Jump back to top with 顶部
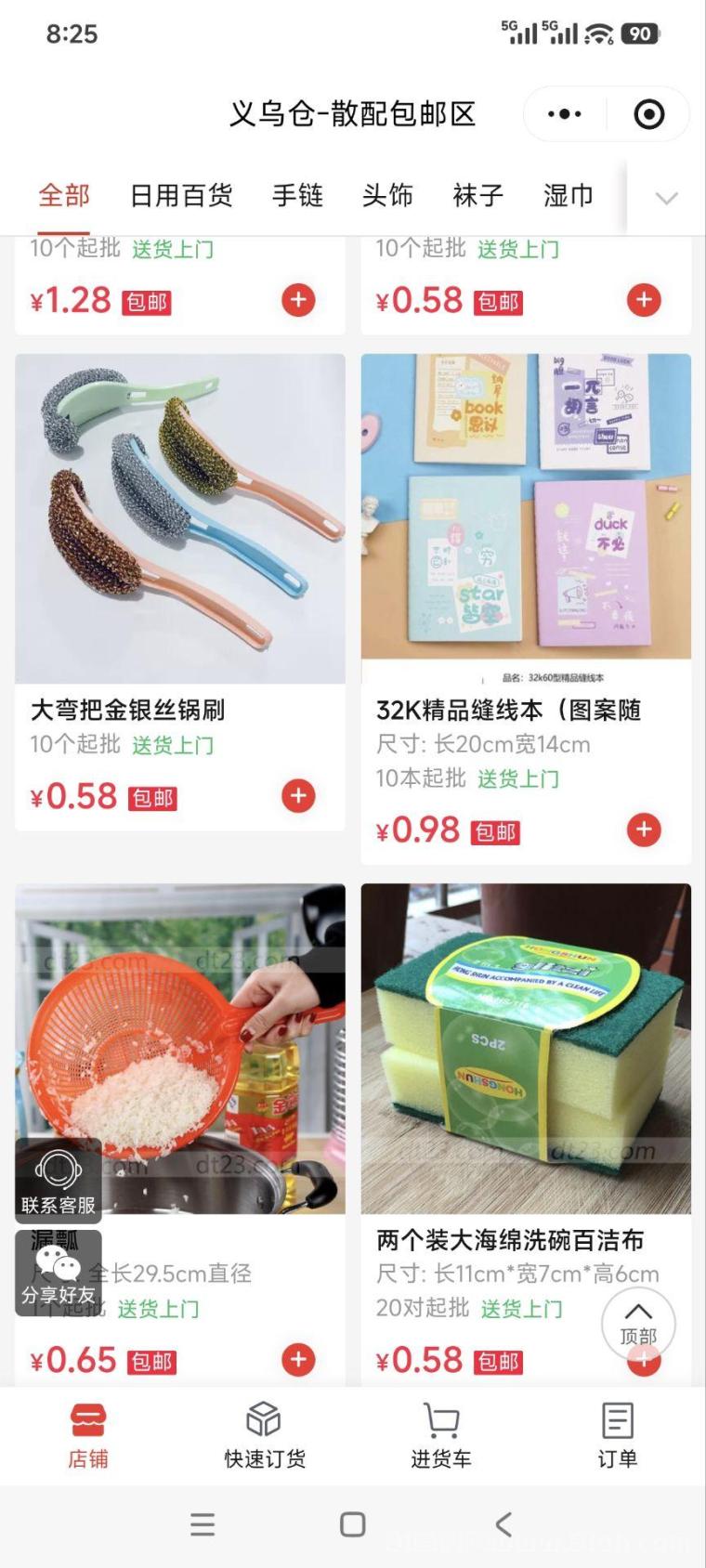Viewport: 706px width, 1568px height. point(638,1324)
